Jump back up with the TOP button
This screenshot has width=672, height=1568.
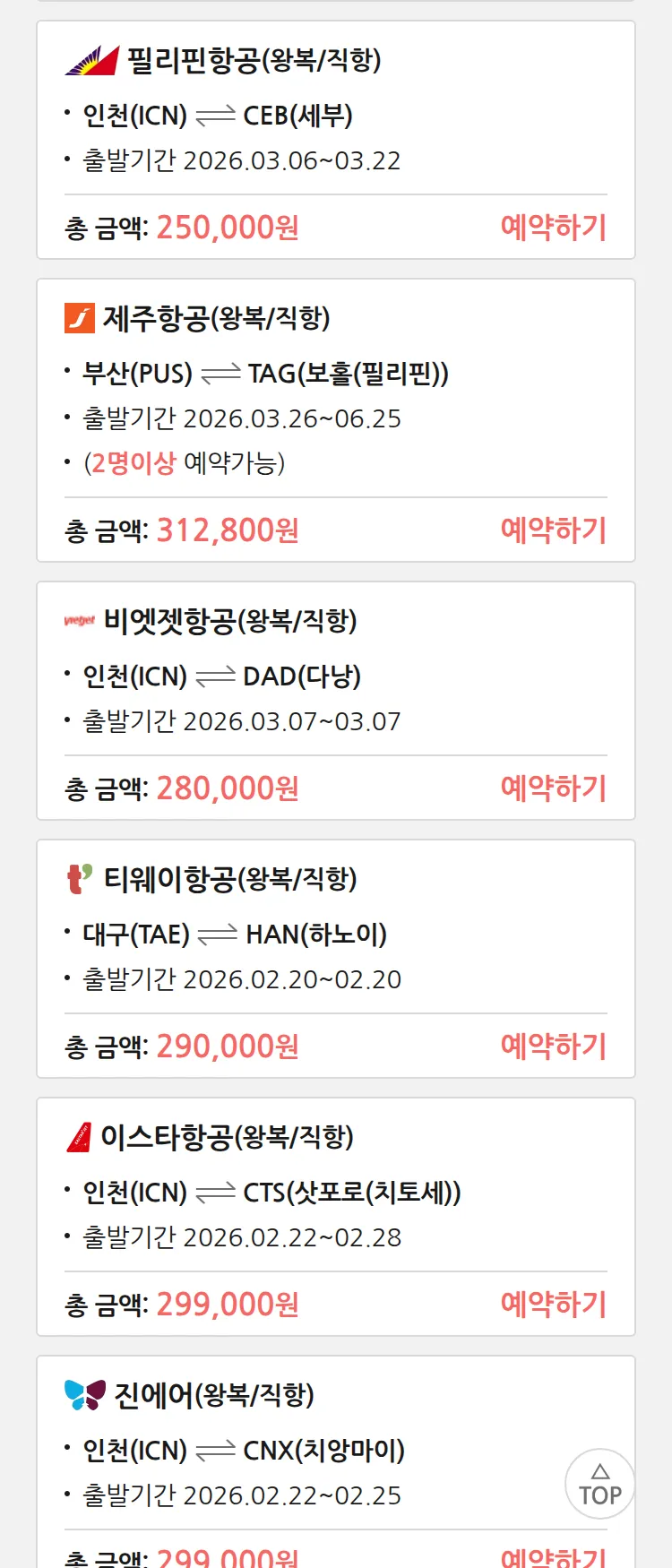[599, 1484]
